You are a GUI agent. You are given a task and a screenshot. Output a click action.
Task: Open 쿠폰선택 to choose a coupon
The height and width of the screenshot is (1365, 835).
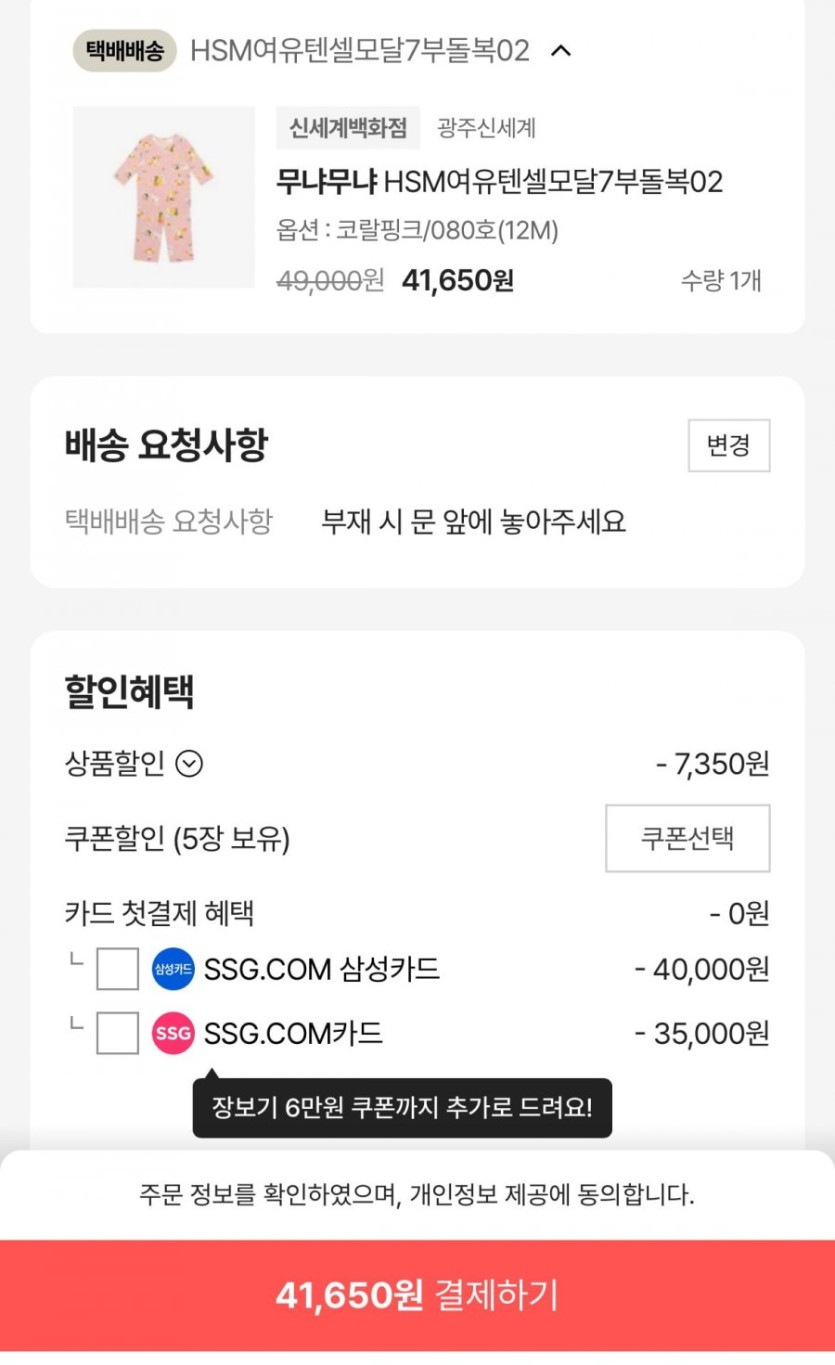point(687,838)
